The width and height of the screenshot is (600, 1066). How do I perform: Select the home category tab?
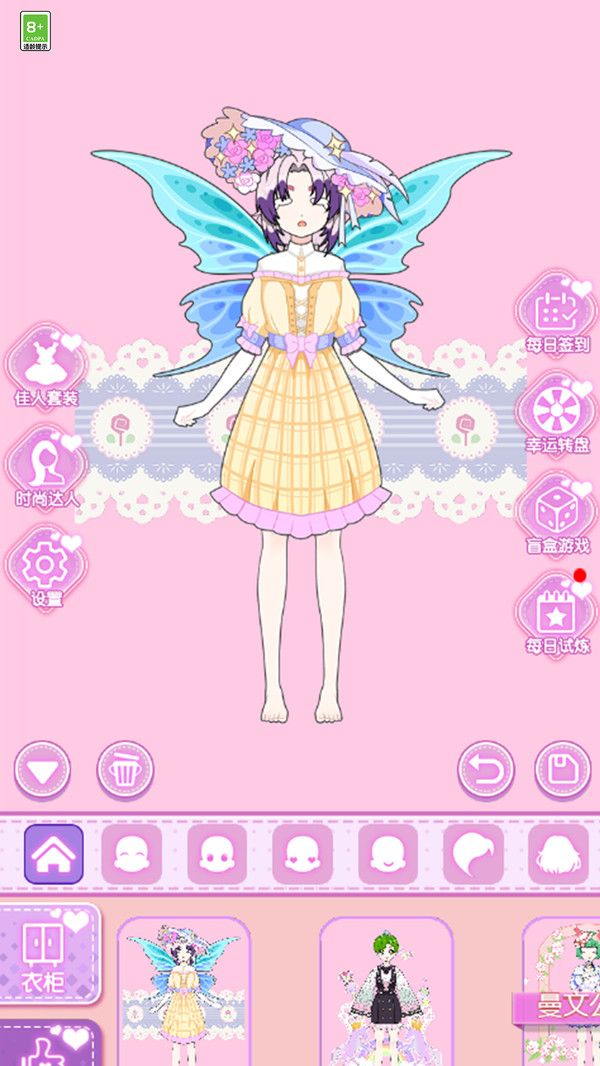point(54,854)
